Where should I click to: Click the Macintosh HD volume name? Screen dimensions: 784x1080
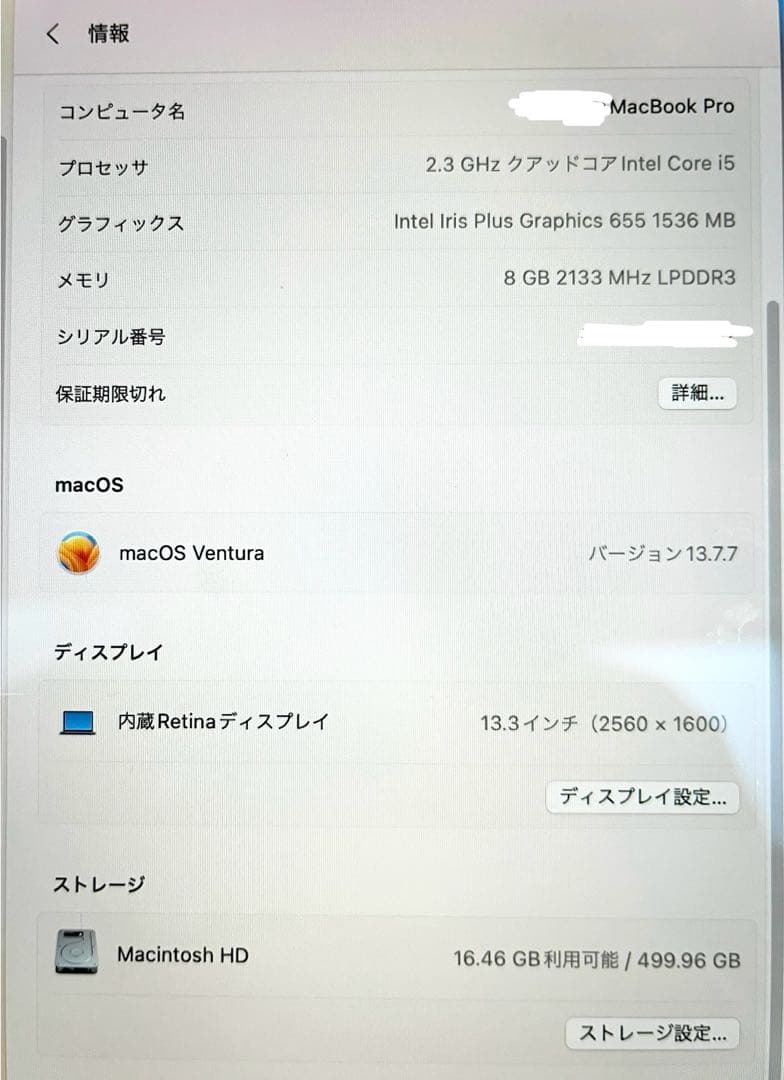click(x=182, y=955)
